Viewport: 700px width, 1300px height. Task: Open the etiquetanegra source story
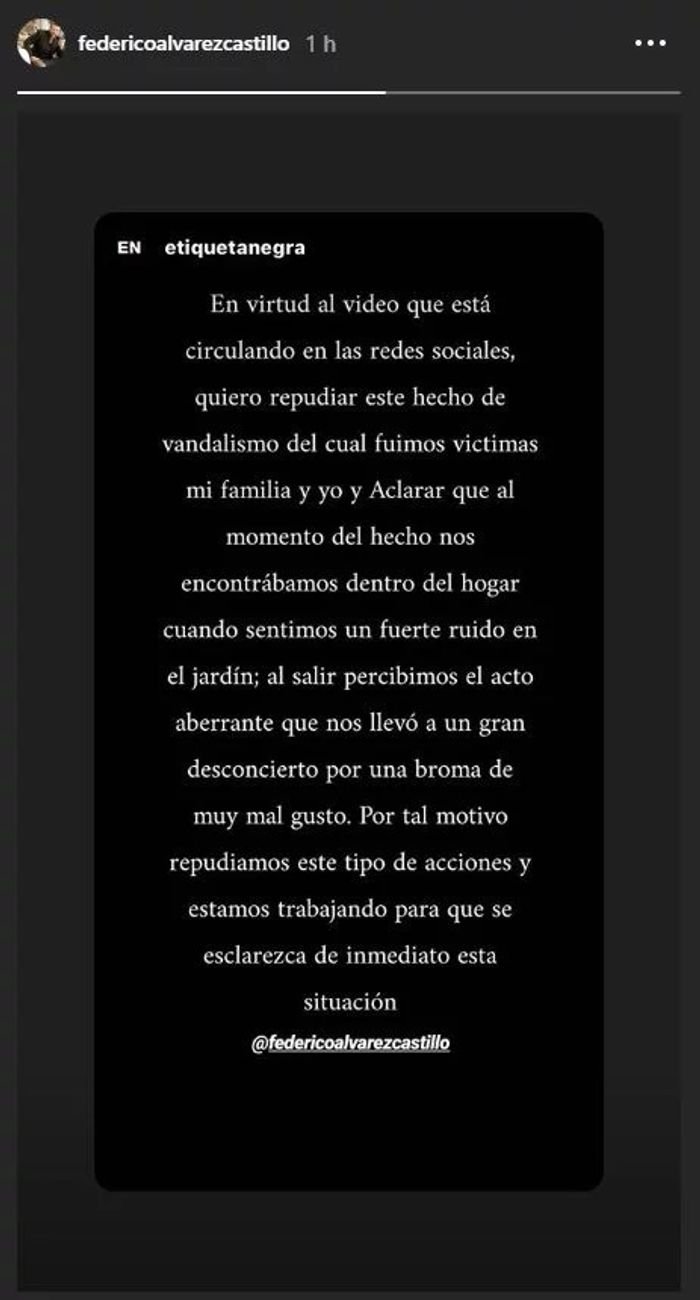pyautogui.click(x=233, y=248)
